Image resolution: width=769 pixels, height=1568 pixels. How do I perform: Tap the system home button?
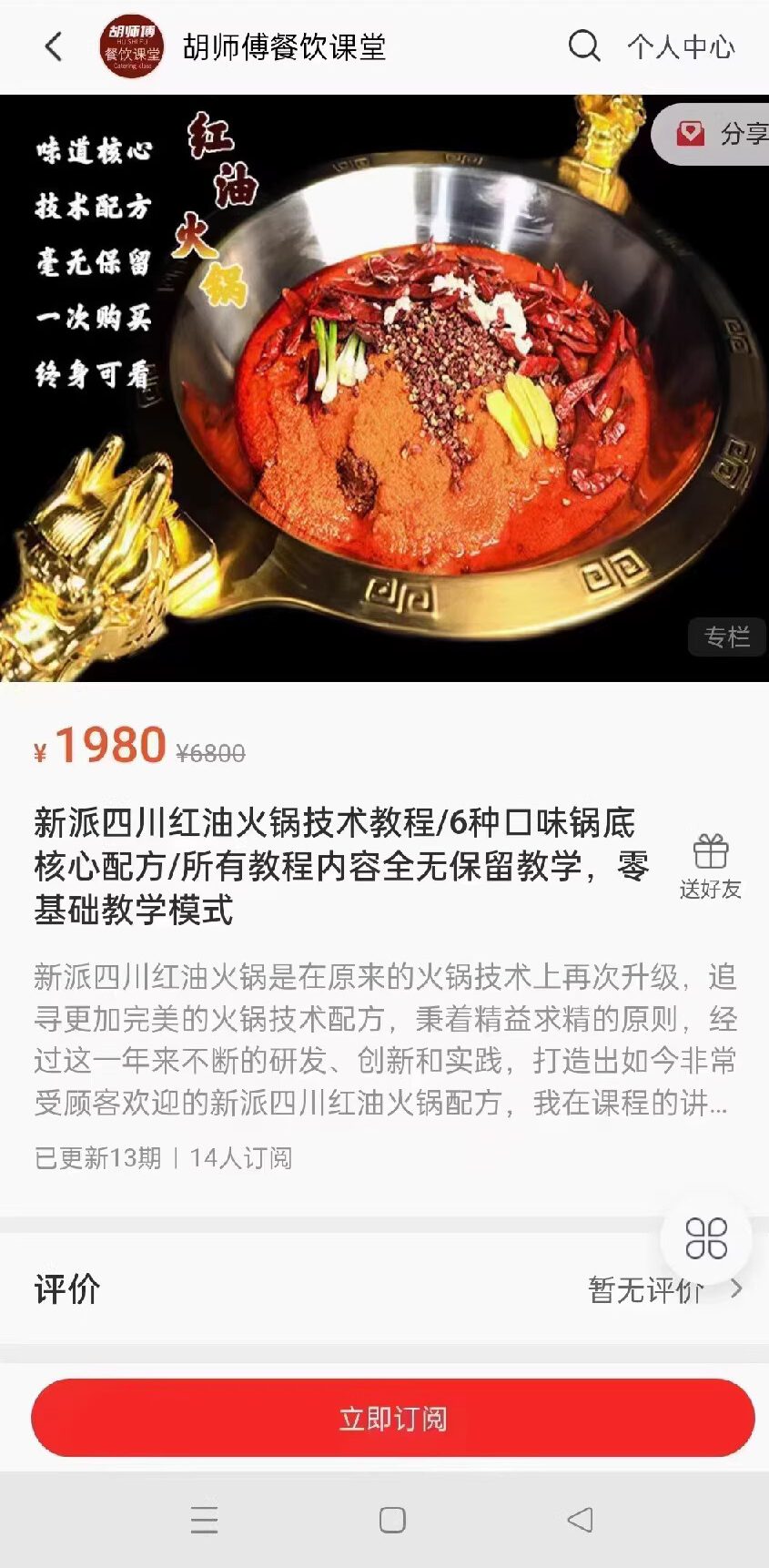pyautogui.click(x=392, y=1519)
